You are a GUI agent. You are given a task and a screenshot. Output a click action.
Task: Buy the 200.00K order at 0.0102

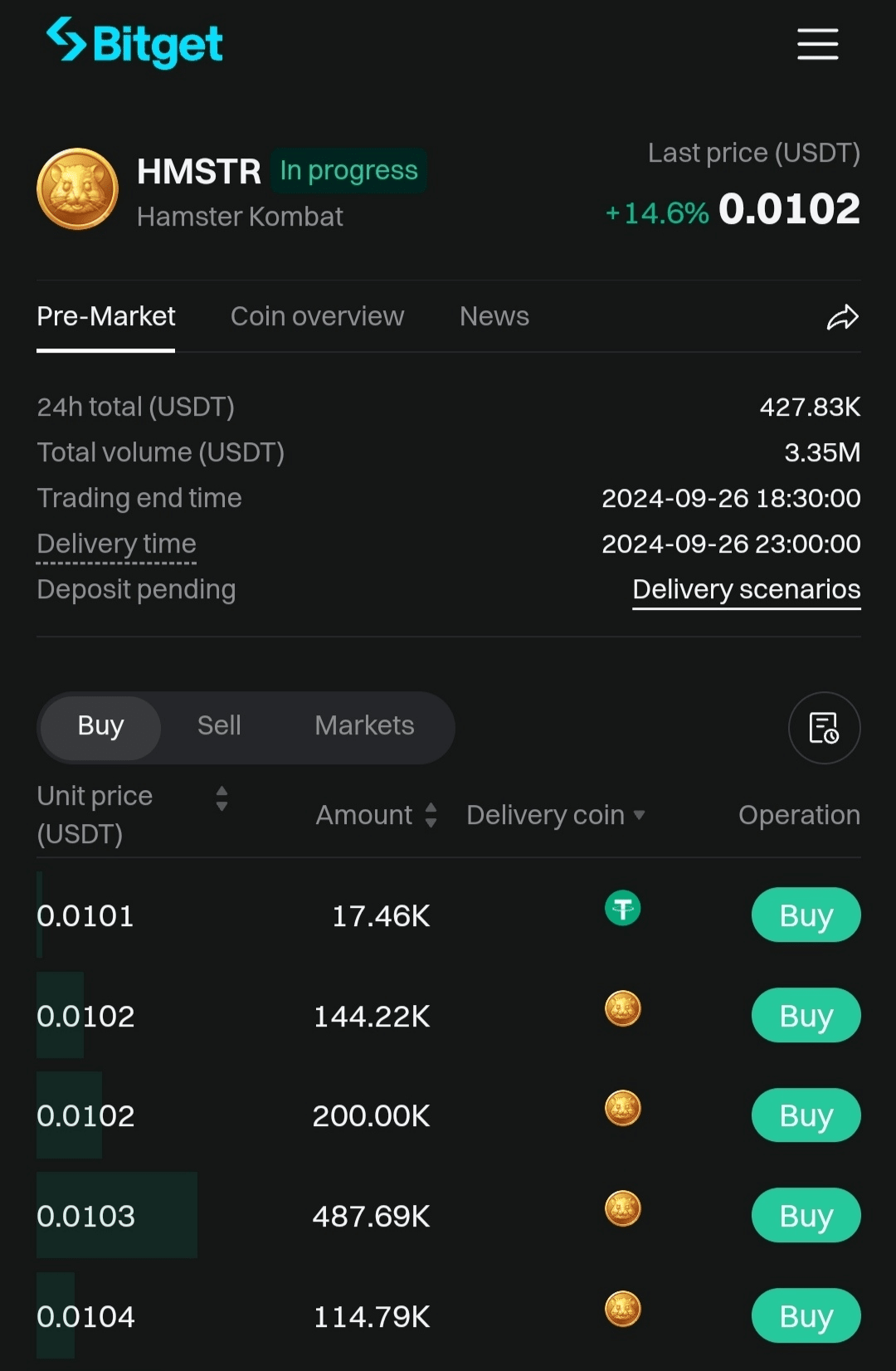(x=806, y=1115)
